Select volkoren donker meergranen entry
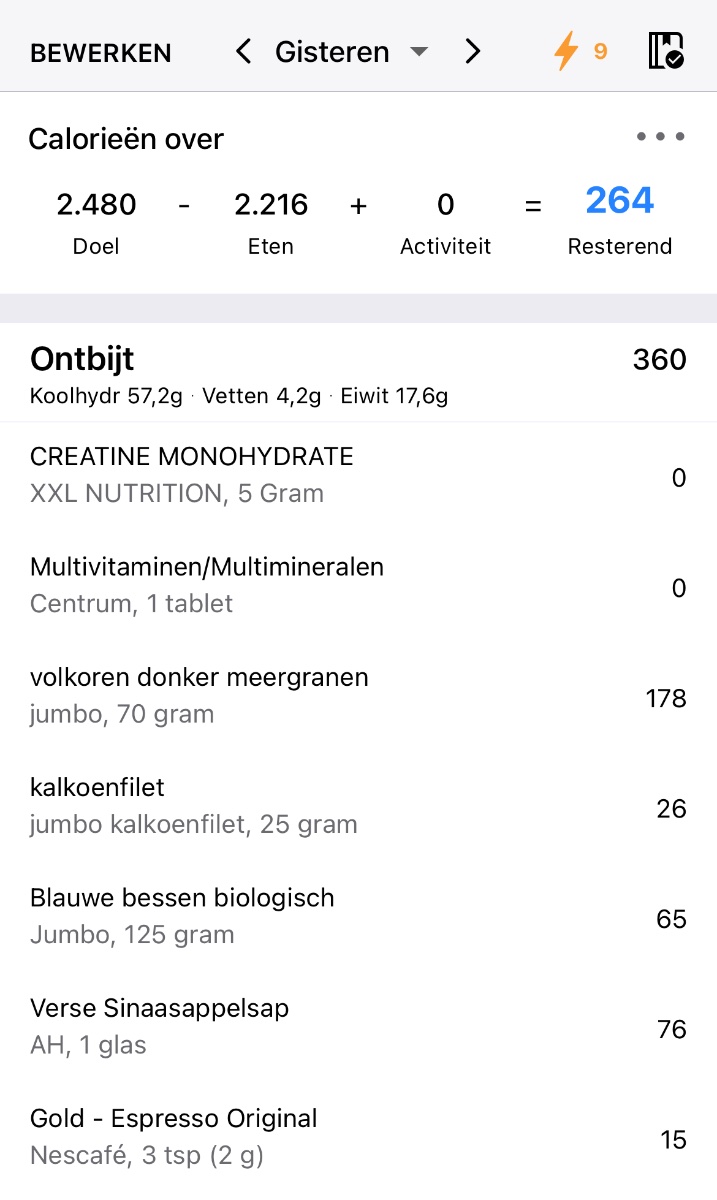Image resolution: width=717 pixels, height=1200 pixels. click(x=358, y=695)
